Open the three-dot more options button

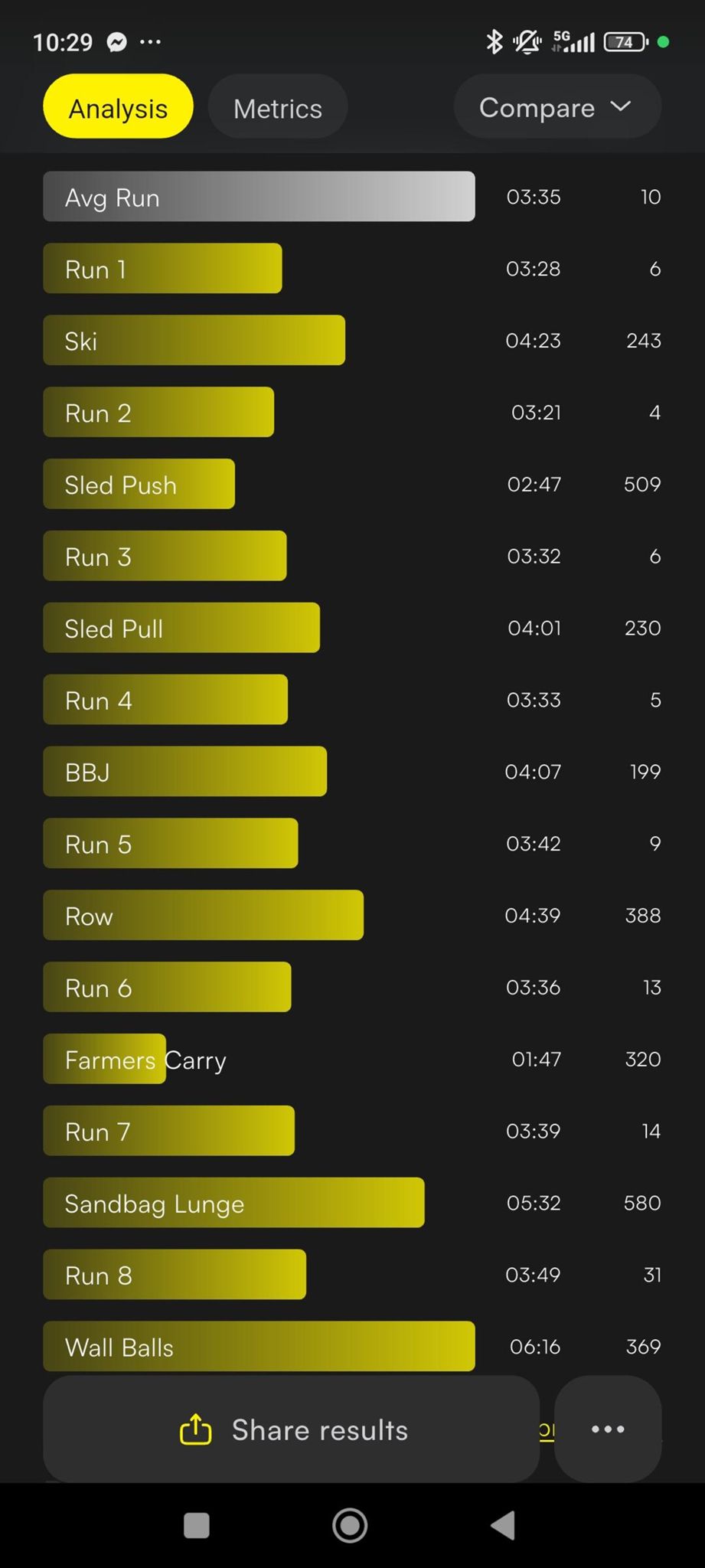pyautogui.click(x=608, y=1429)
